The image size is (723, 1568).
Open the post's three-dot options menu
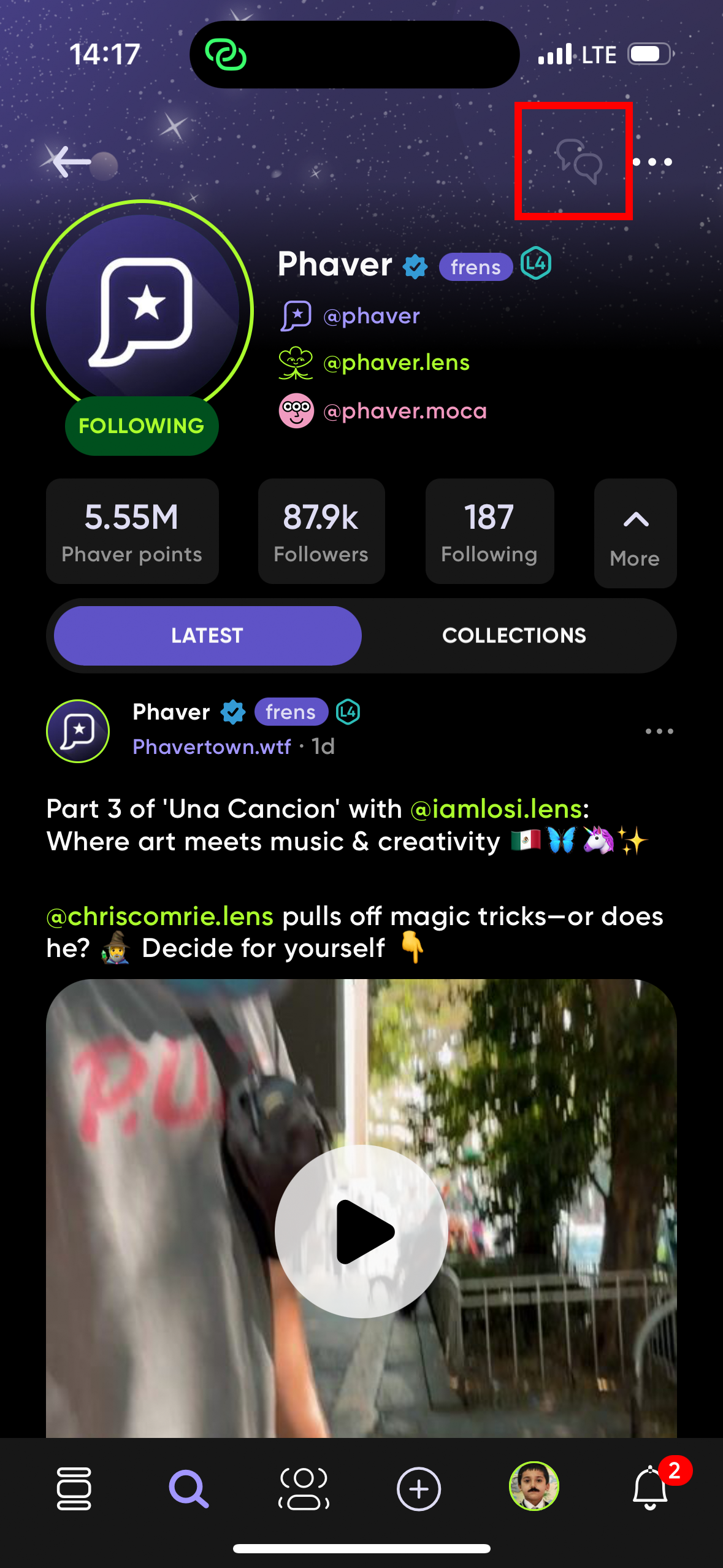[x=659, y=731]
